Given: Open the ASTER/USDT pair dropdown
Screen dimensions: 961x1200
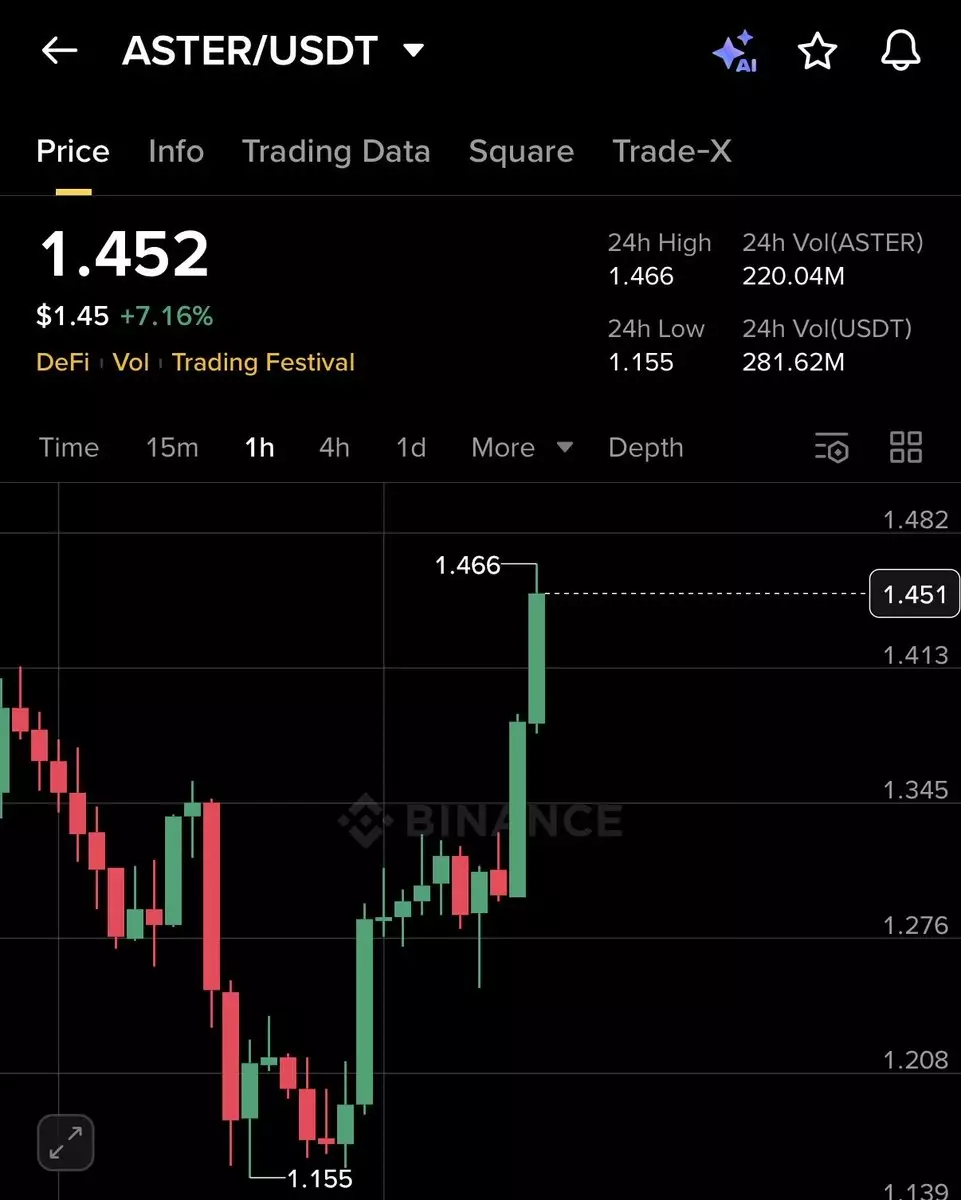Looking at the screenshot, I should click(413, 50).
